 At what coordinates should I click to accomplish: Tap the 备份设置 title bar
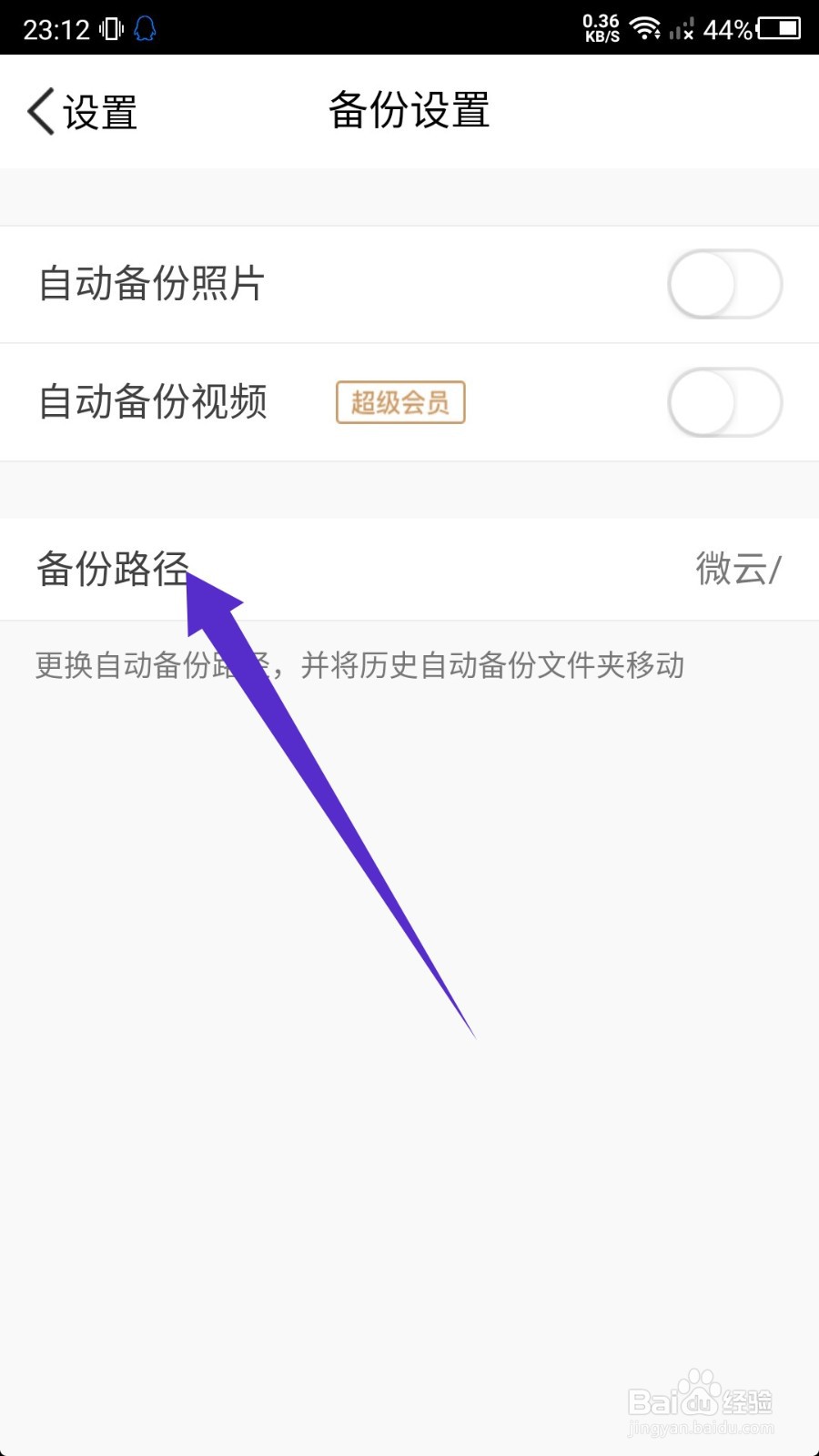(x=409, y=109)
